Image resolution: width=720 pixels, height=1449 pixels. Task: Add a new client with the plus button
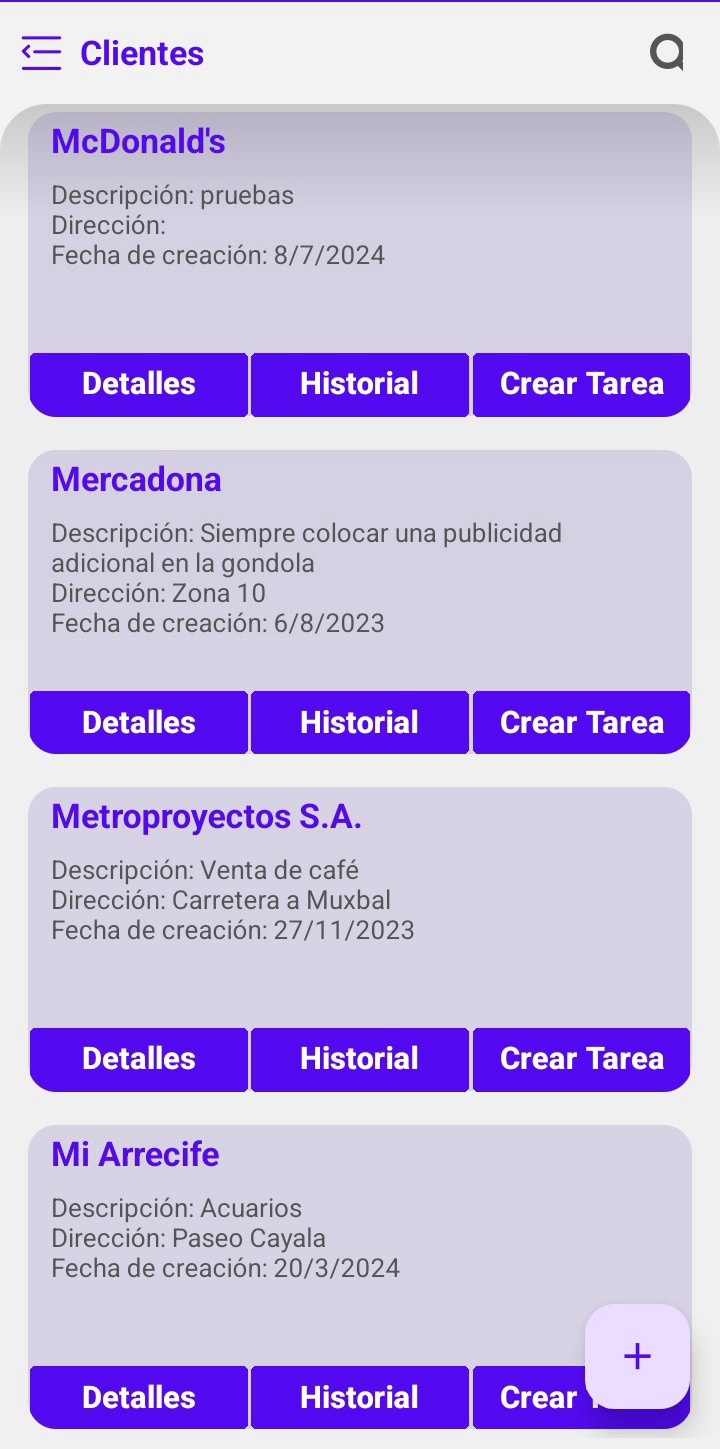[x=637, y=1356]
